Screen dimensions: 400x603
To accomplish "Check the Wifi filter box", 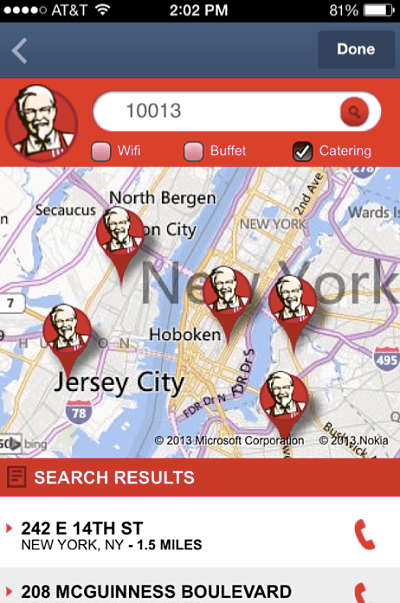I will point(101,151).
